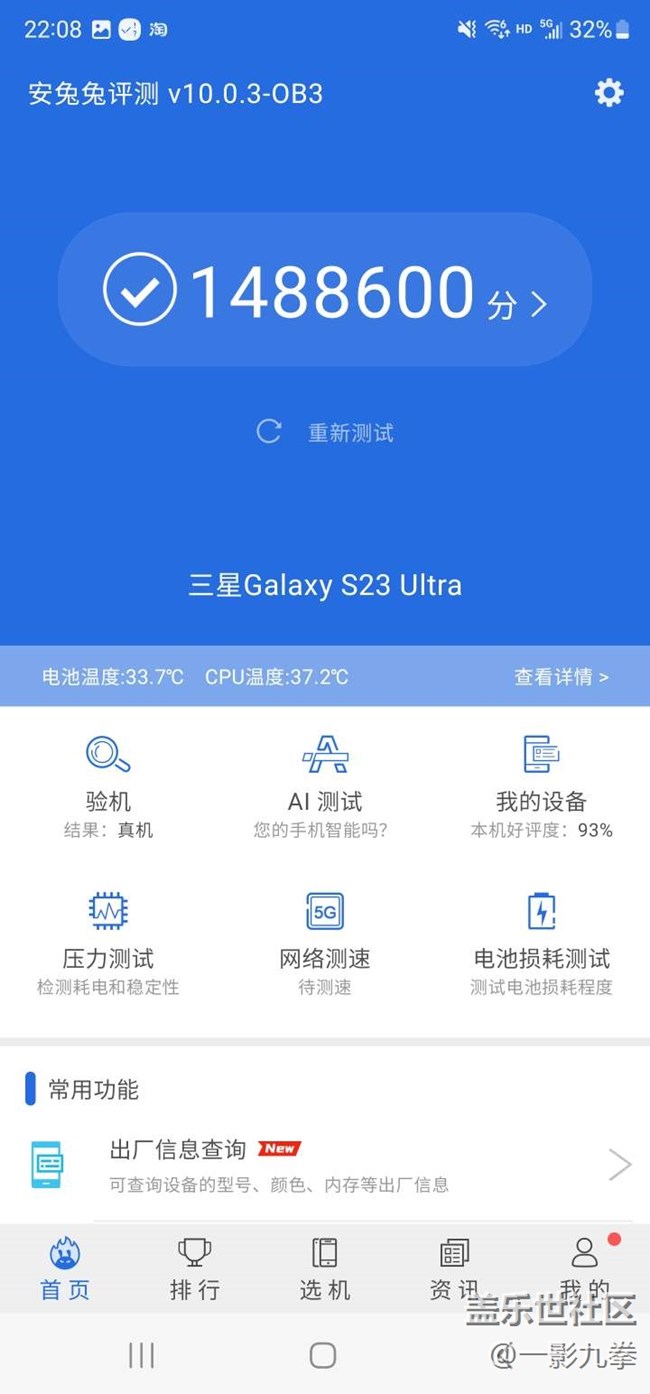Open 我的设备 info

tap(541, 785)
